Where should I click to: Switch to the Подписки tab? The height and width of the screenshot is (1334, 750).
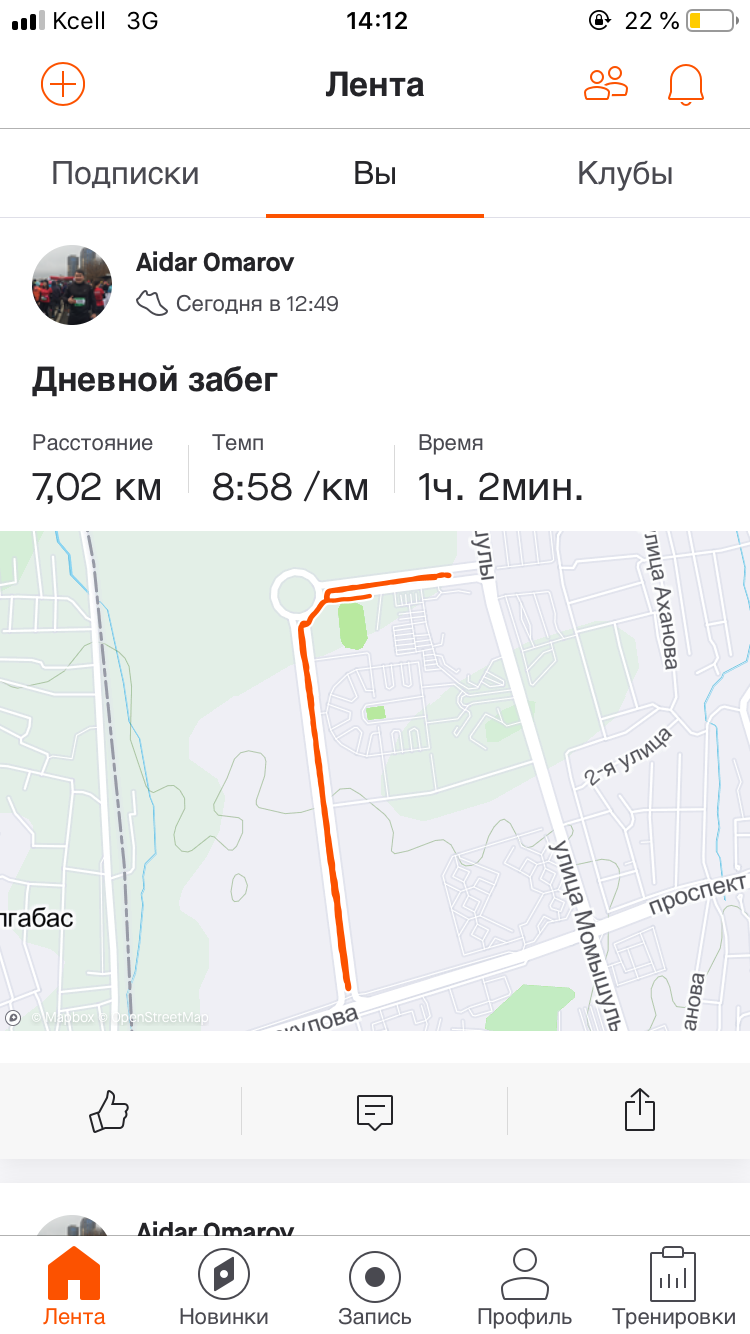pyautogui.click(x=125, y=174)
